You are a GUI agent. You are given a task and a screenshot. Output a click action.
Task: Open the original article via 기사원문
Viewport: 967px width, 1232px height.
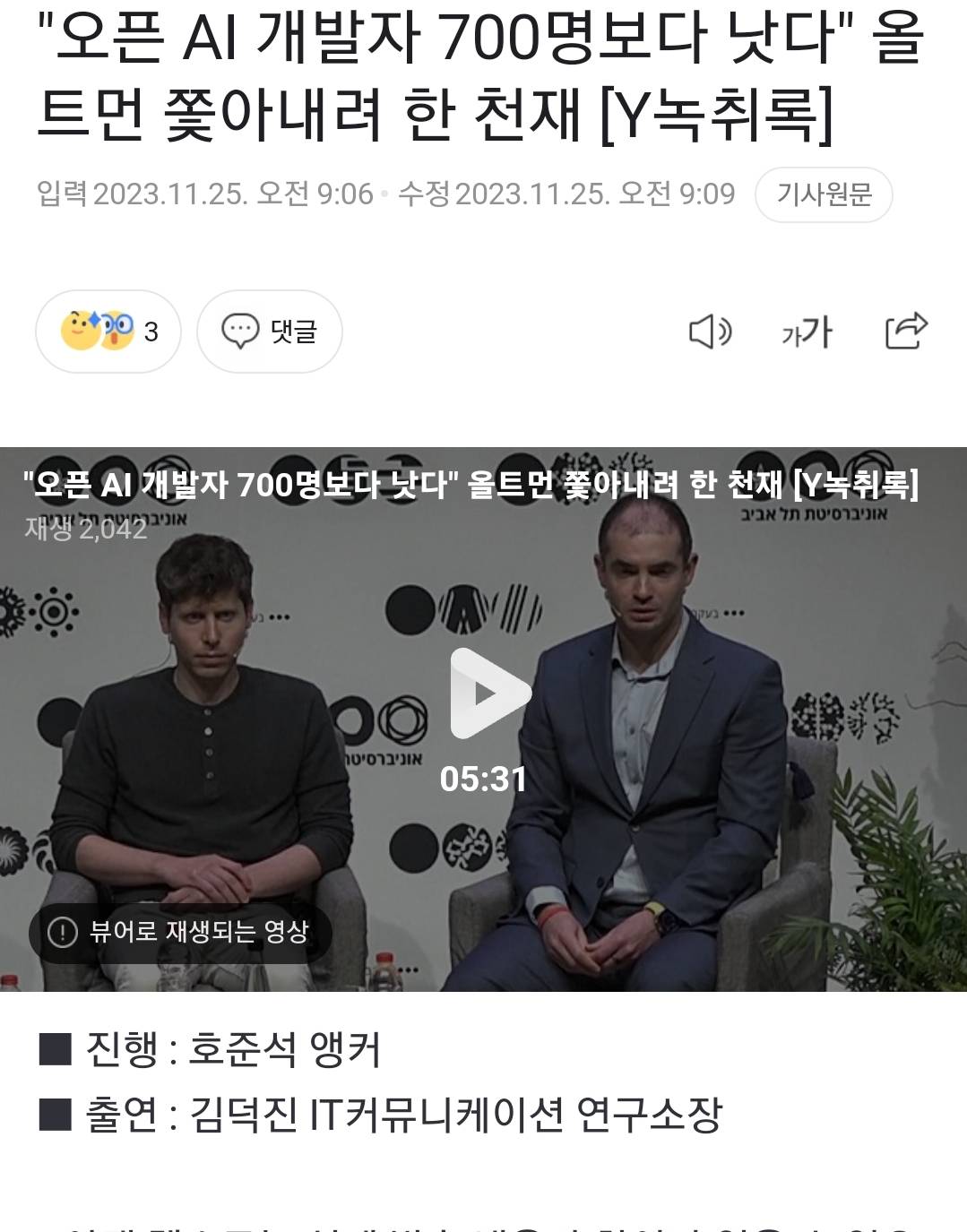coord(823,194)
